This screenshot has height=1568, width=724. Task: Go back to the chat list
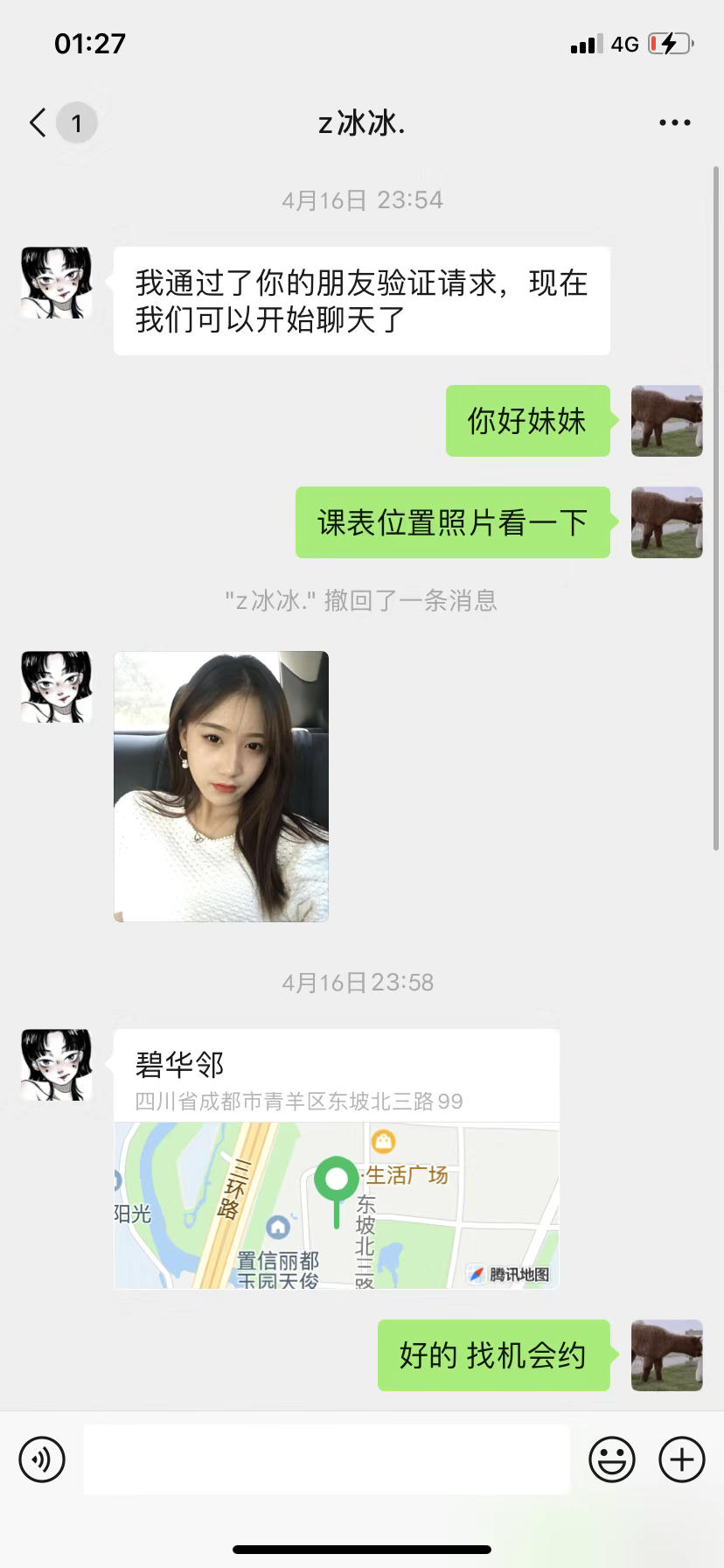pyautogui.click(x=38, y=122)
